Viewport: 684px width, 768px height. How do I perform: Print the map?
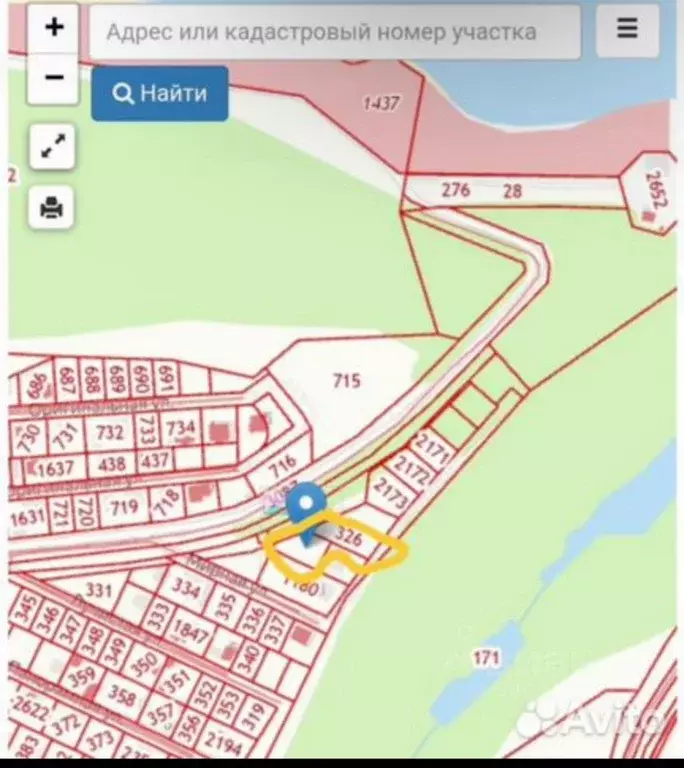pyautogui.click(x=52, y=207)
